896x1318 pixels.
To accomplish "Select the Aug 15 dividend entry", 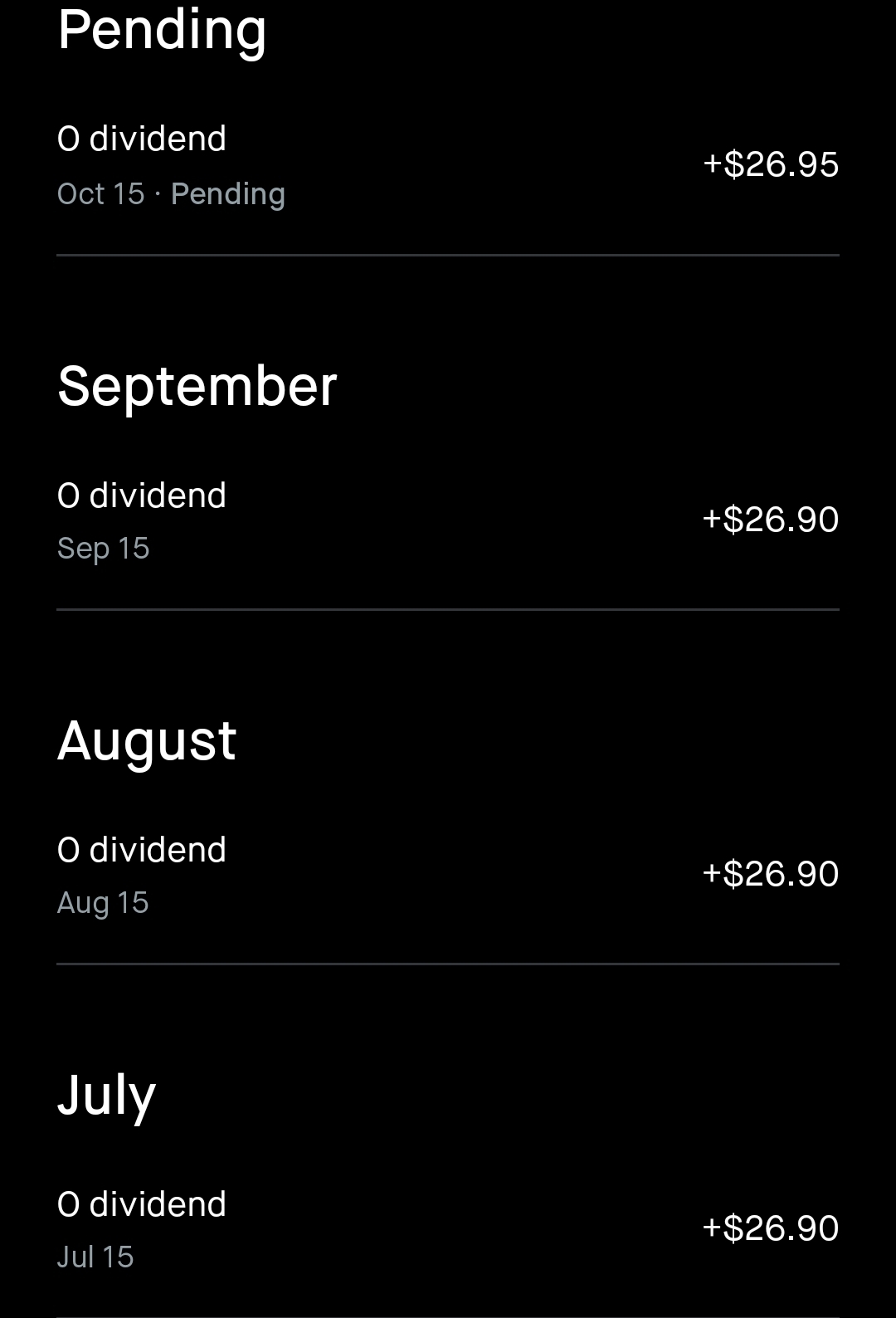I will coord(448,875).
